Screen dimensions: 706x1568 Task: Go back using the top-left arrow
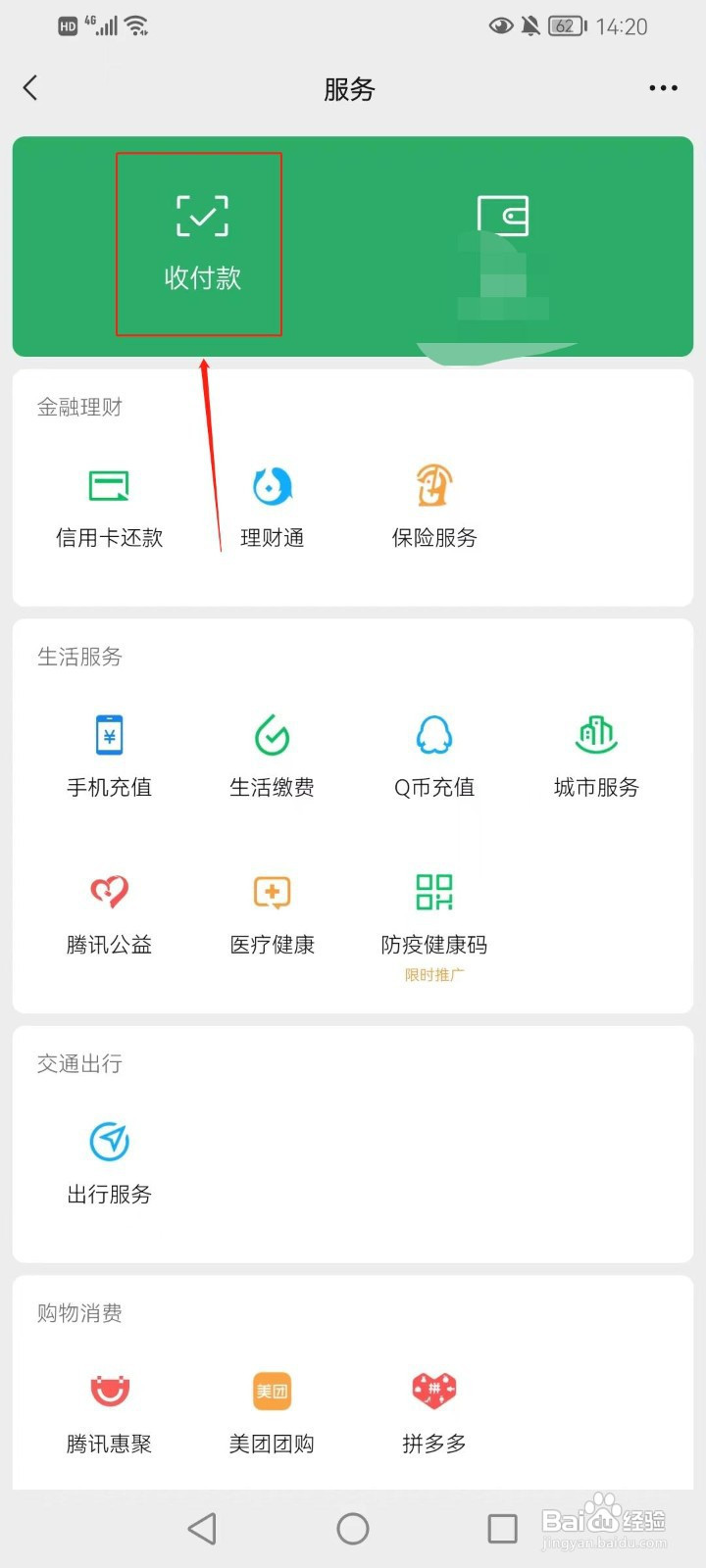pos(30,88)
